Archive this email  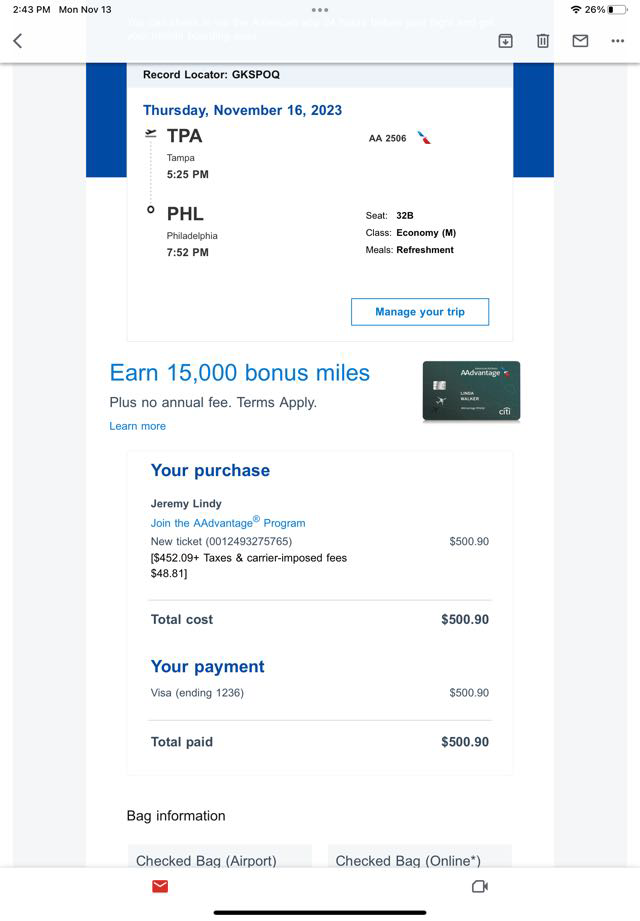tap(505, 41)
